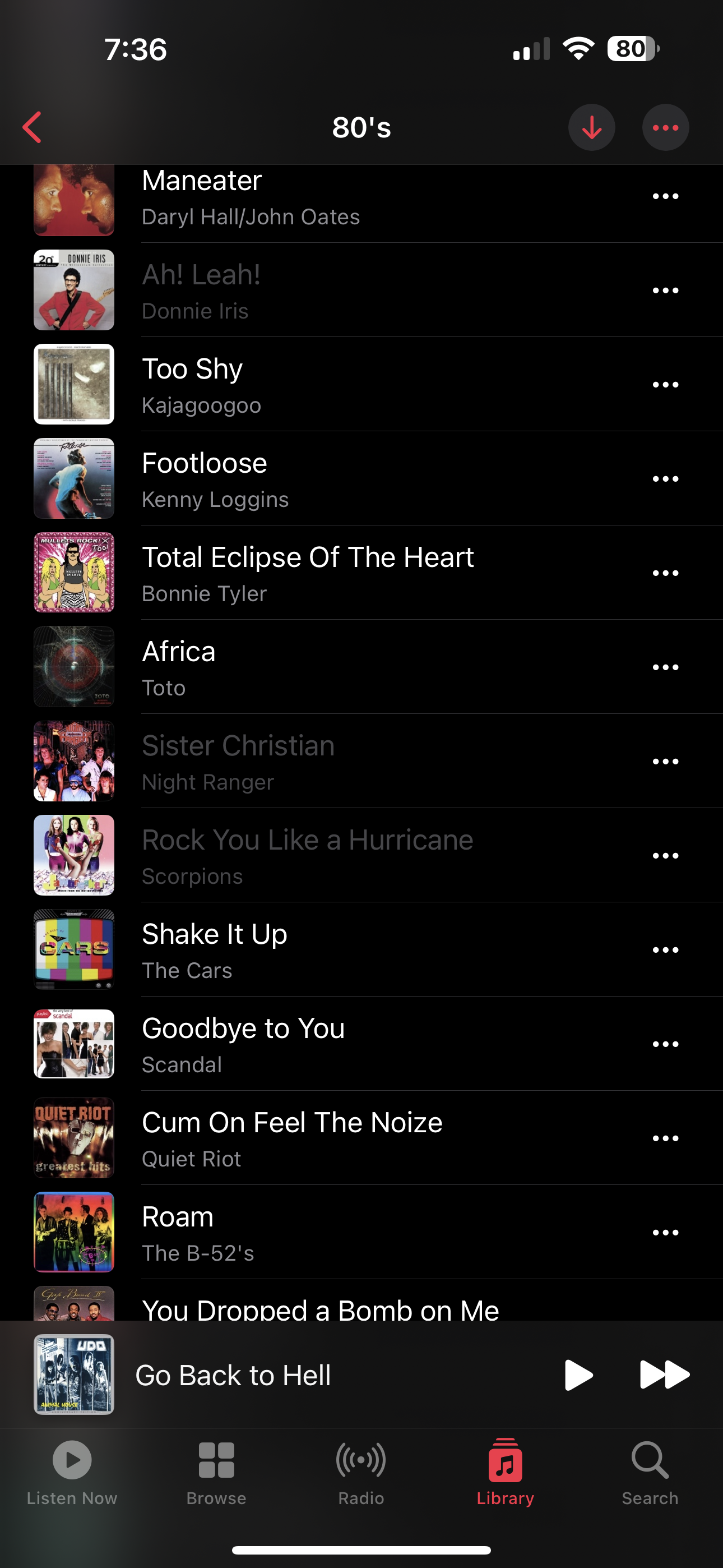
Task: Switch to the Listen Now tab
Action: click(72, 1472)
